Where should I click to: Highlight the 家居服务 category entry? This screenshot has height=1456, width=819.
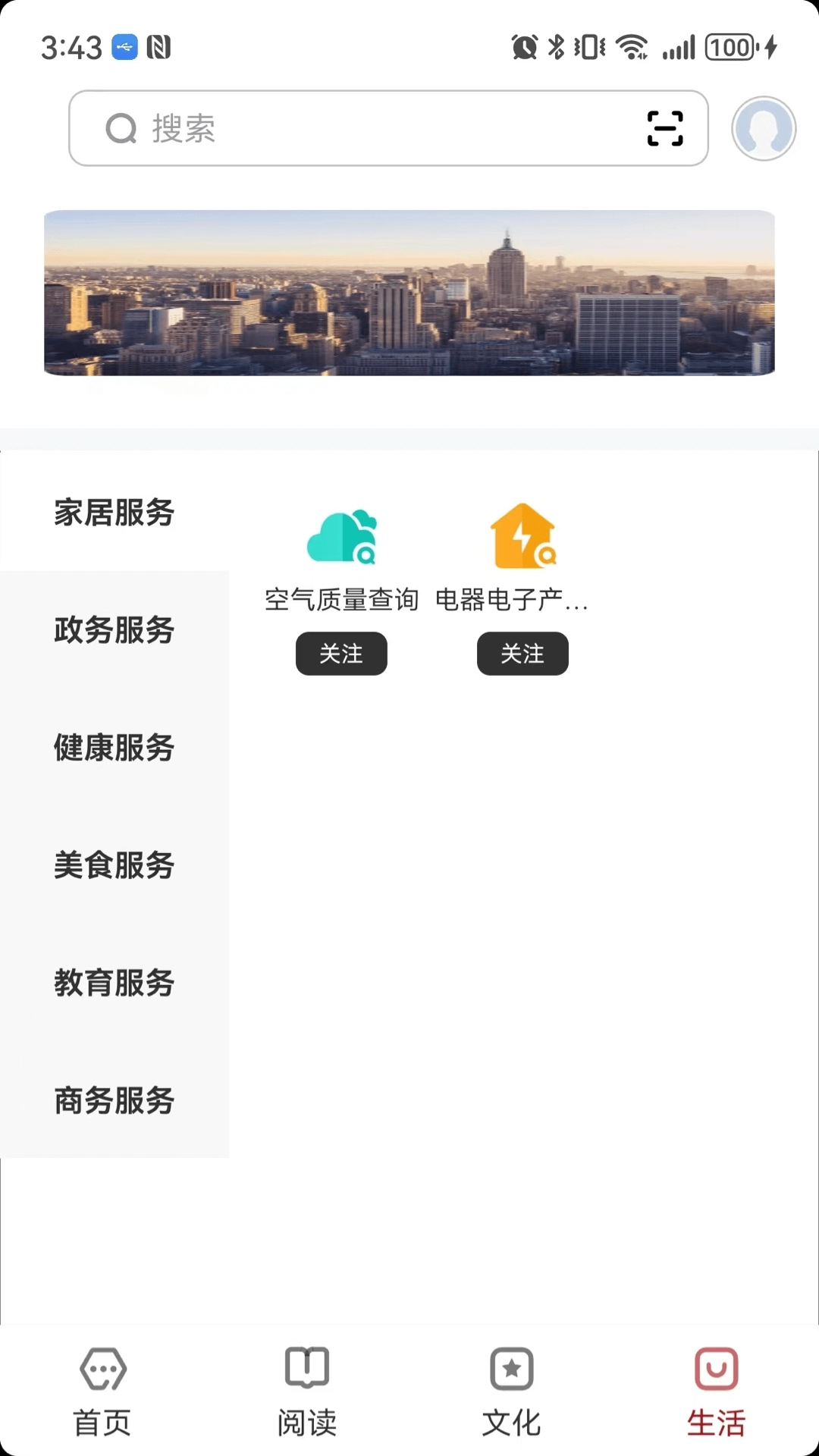pos(114,513)
